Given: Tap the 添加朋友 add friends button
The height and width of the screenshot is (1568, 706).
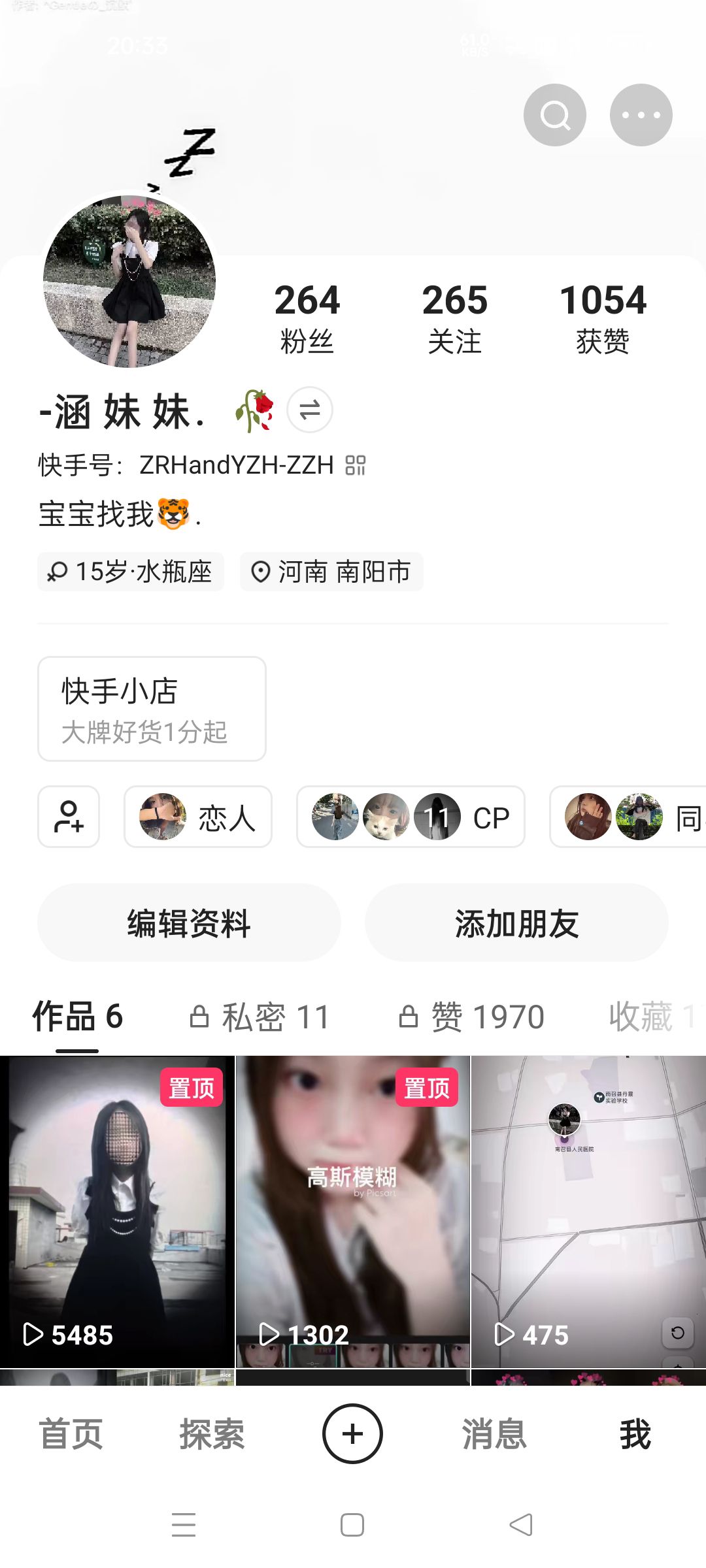Looking at the screenshot, I should pyautogui.click(x=516, y=923).
